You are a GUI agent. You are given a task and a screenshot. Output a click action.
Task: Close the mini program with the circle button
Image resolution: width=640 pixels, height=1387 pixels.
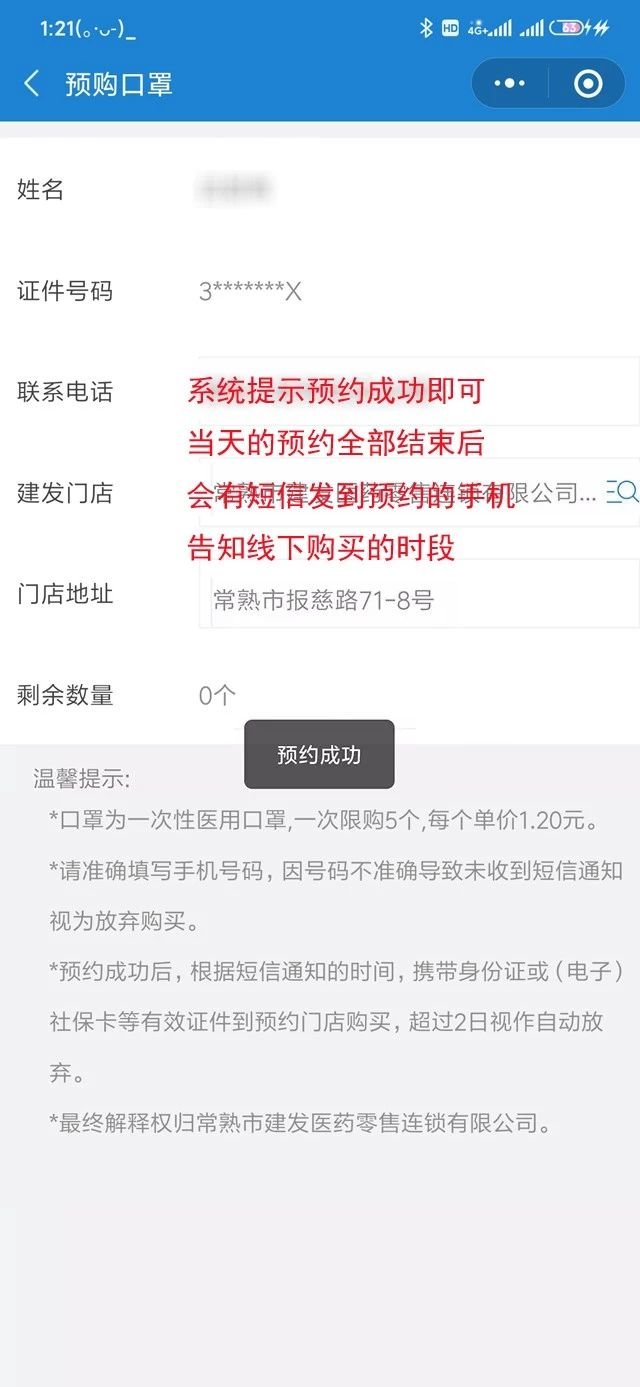[x=589, y=84]
